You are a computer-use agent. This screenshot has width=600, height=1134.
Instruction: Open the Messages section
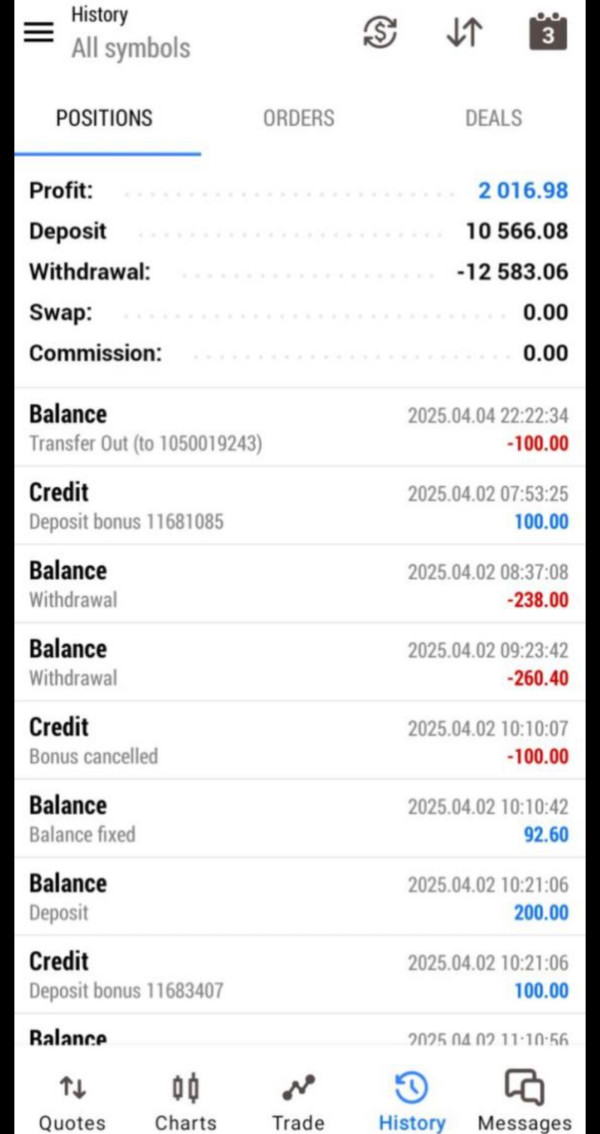tap(524, 1102)
